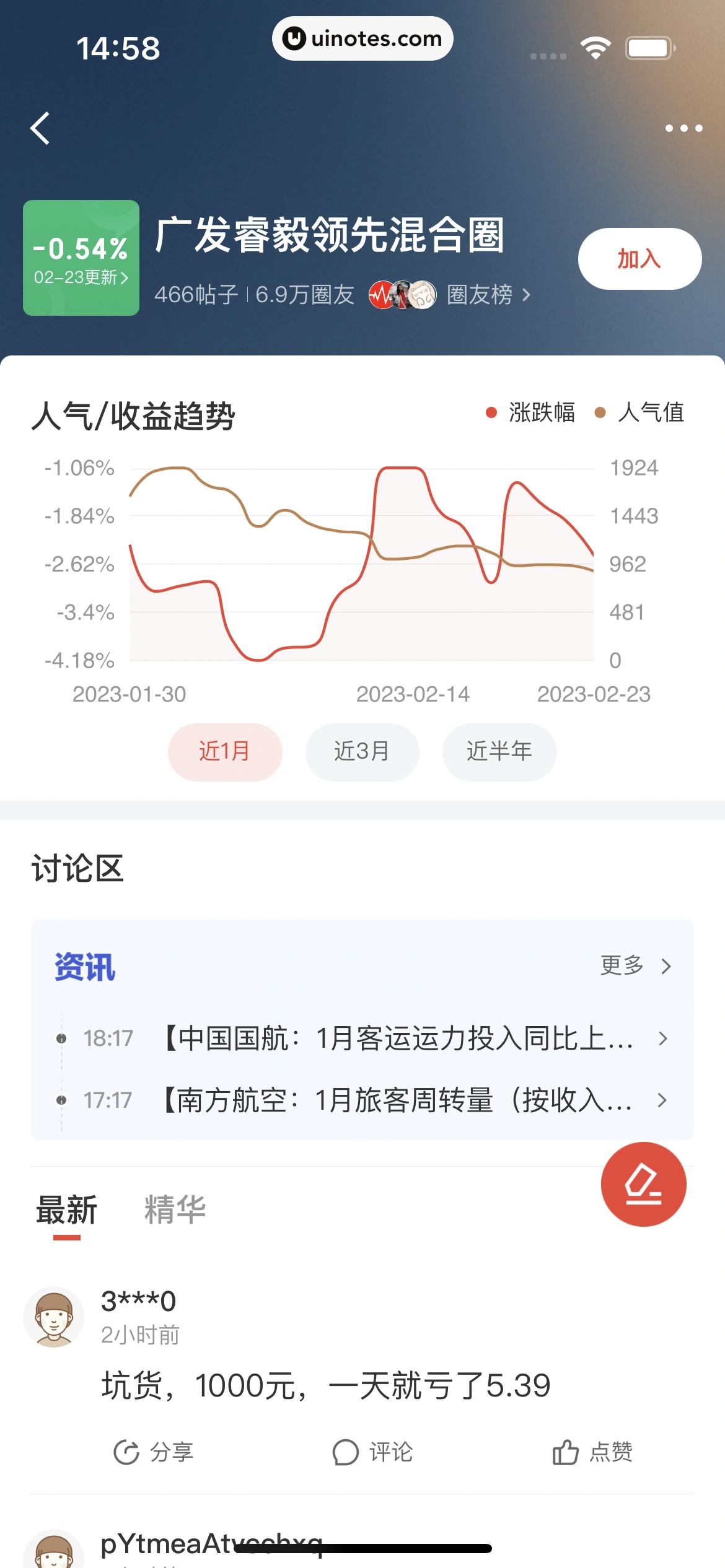The image size is (725, 1568).
Task: Like the post by 3***0
Action: click(x=592, y=1452)
